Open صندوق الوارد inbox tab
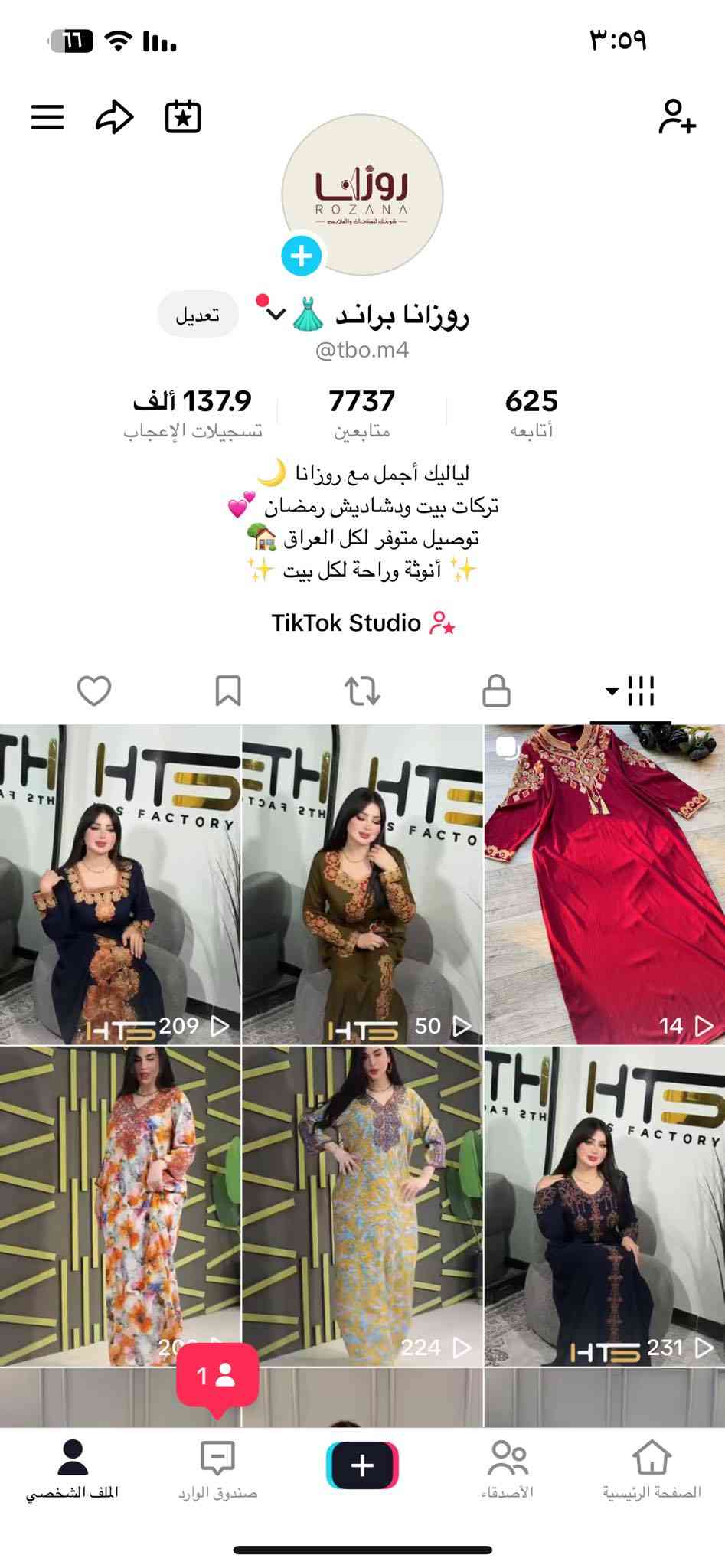725x1568 pixels. pyautogui.click(x=217, y=1470)
